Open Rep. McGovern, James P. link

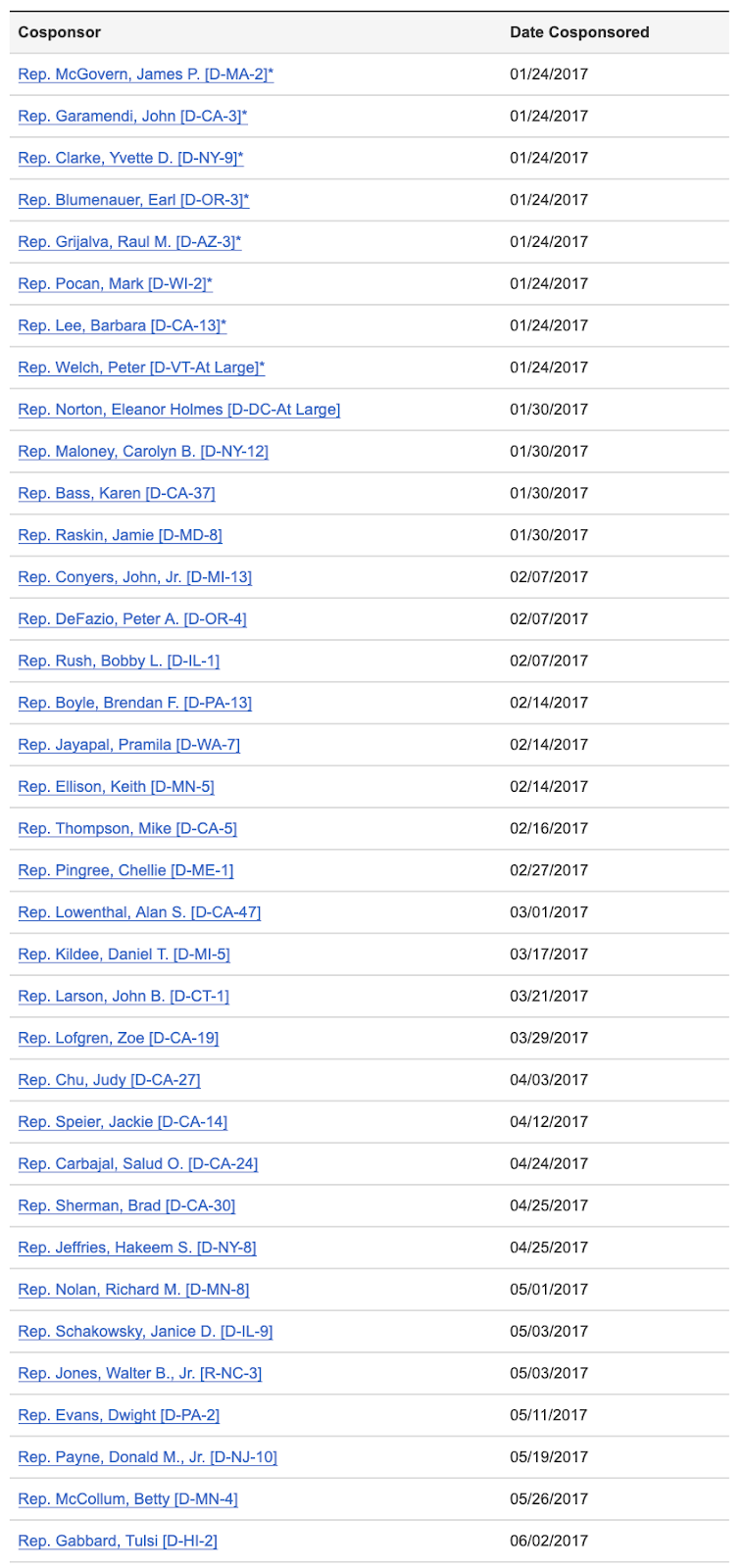[146, 74]
